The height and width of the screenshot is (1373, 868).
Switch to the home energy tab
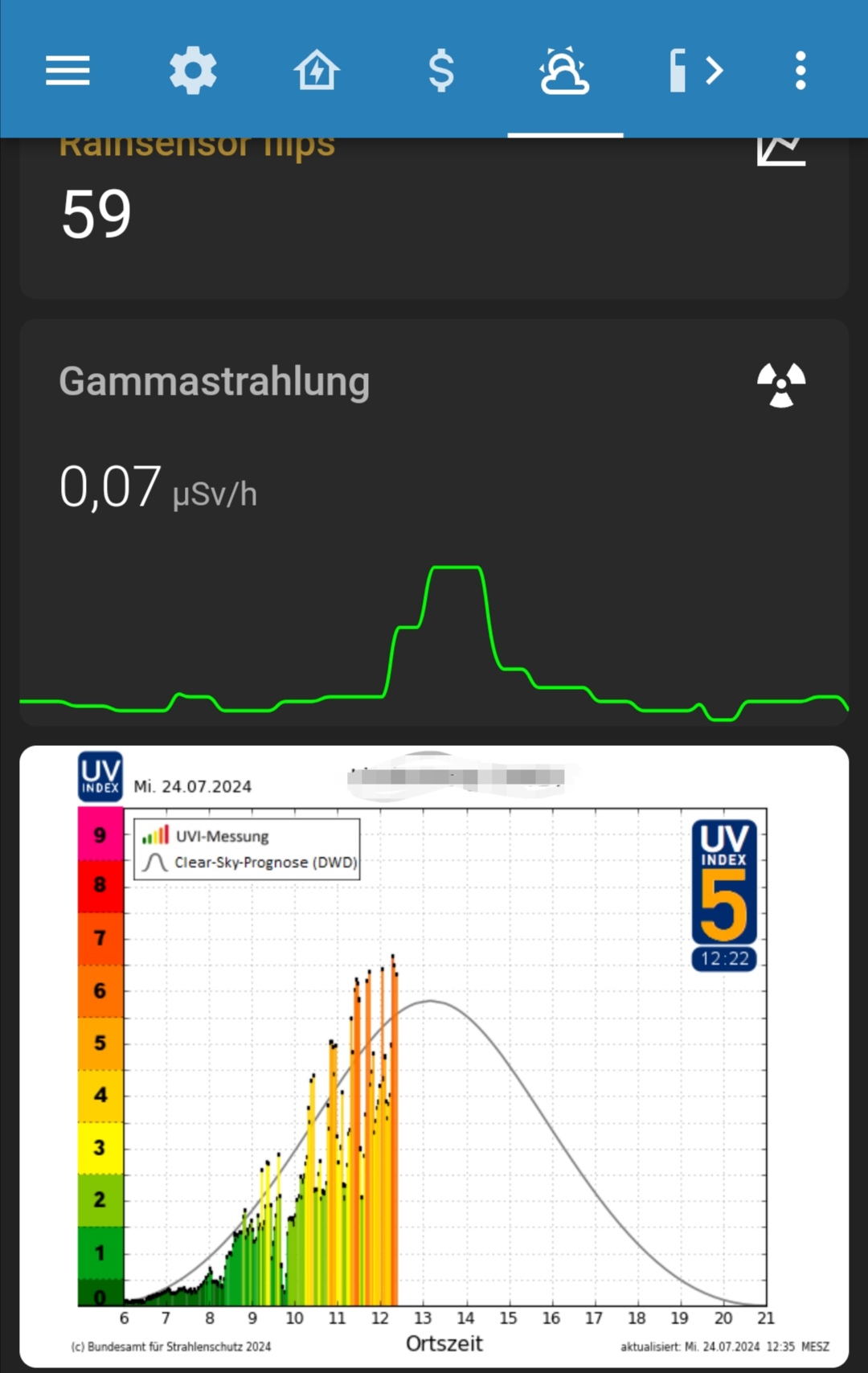317,71
